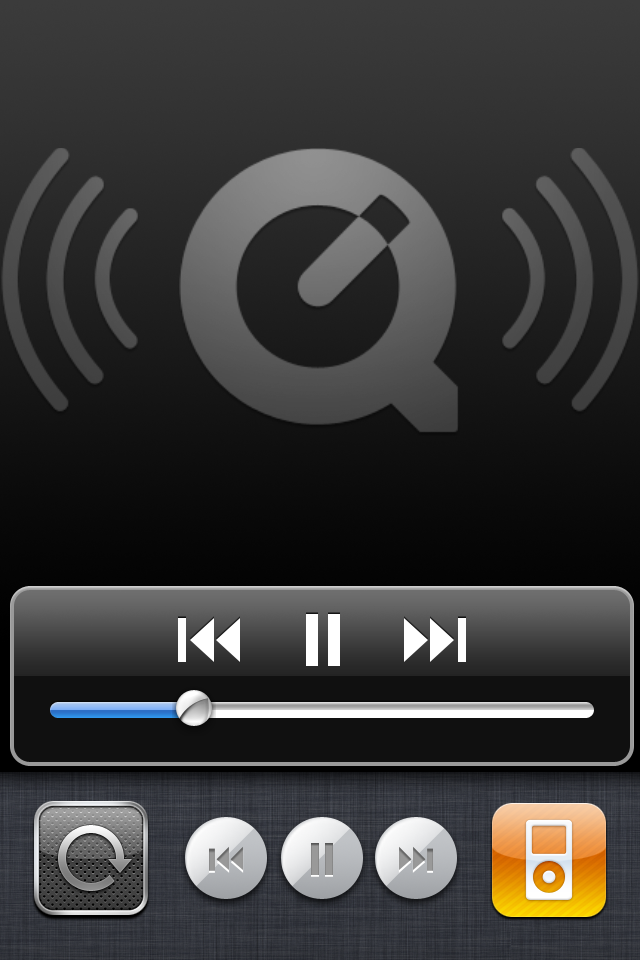Screen dimensions: 640x960
Task: Open the orange iPod app icon
Action: pyautogui.click(x=549, y=860)
